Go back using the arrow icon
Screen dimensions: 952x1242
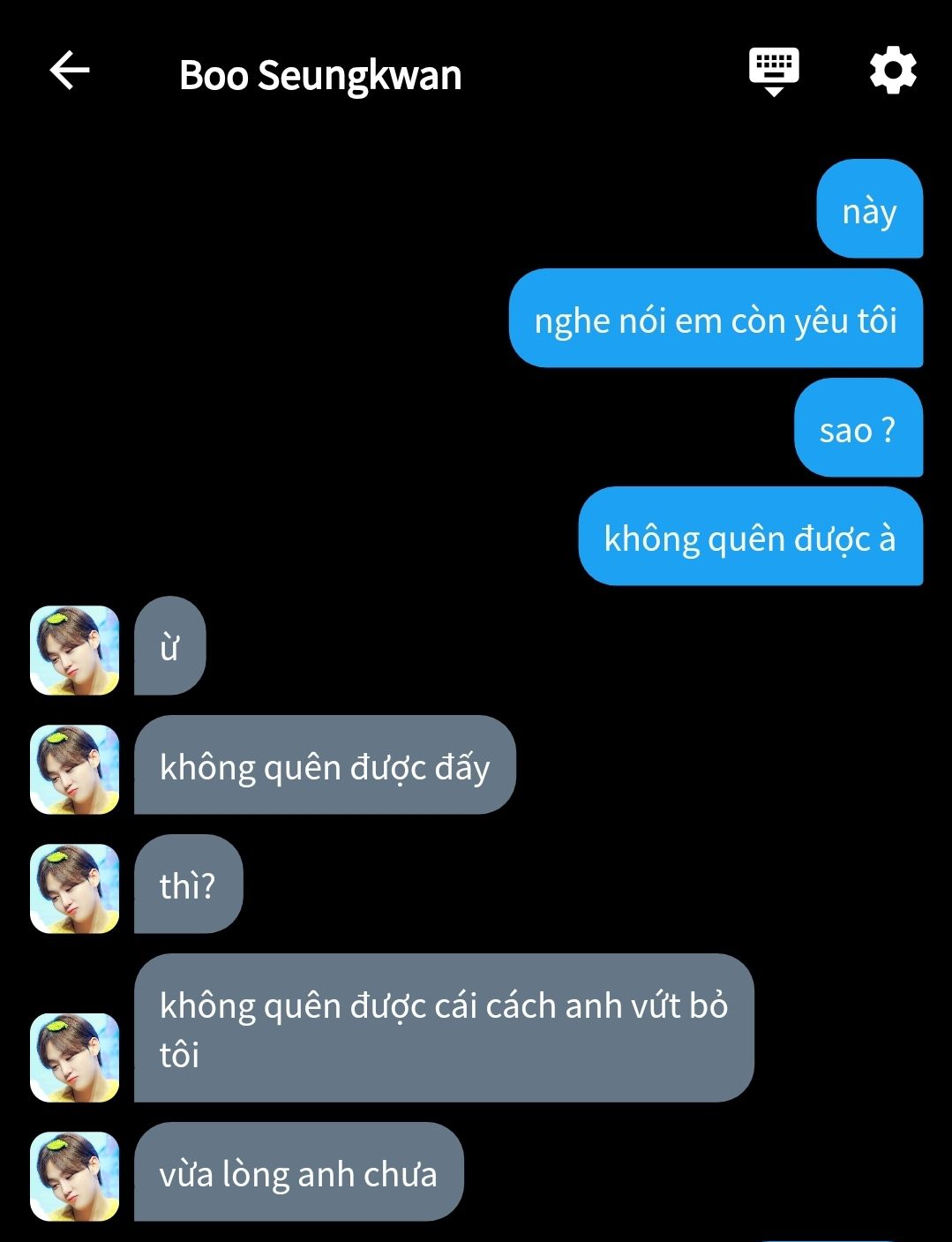(70, 72)
